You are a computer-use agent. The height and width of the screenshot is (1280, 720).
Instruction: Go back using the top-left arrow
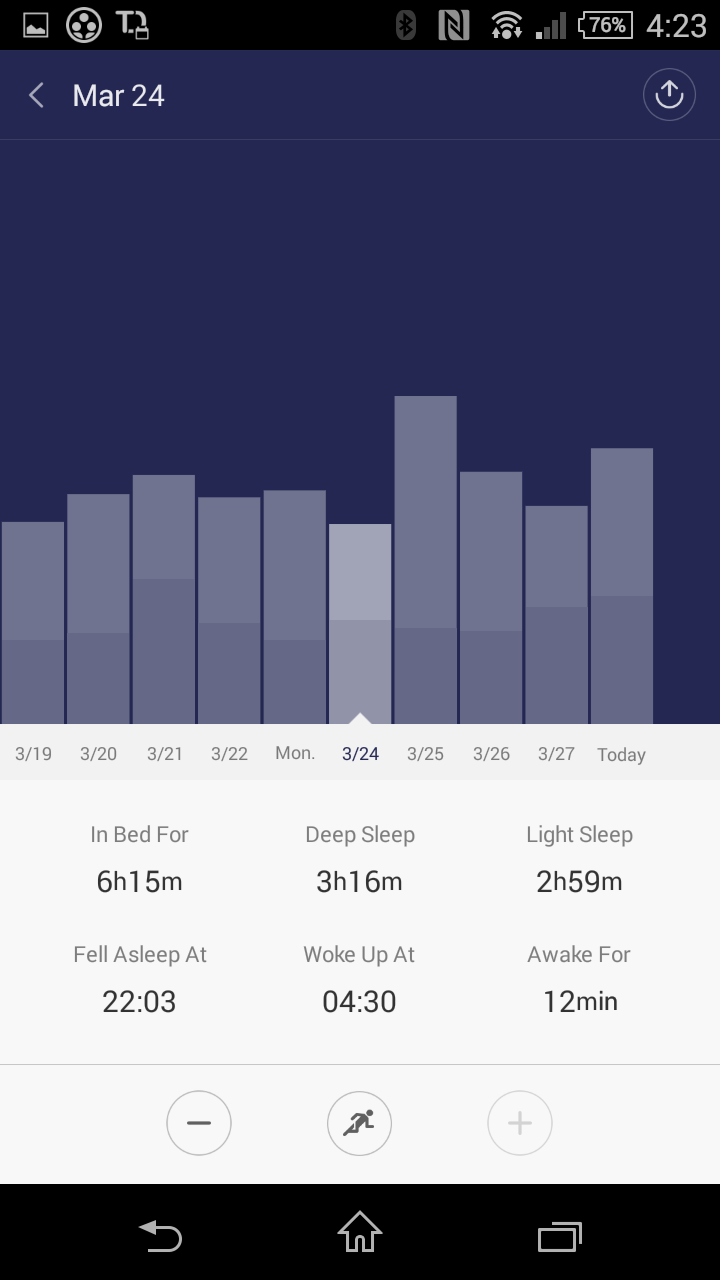tap(37, 96)
